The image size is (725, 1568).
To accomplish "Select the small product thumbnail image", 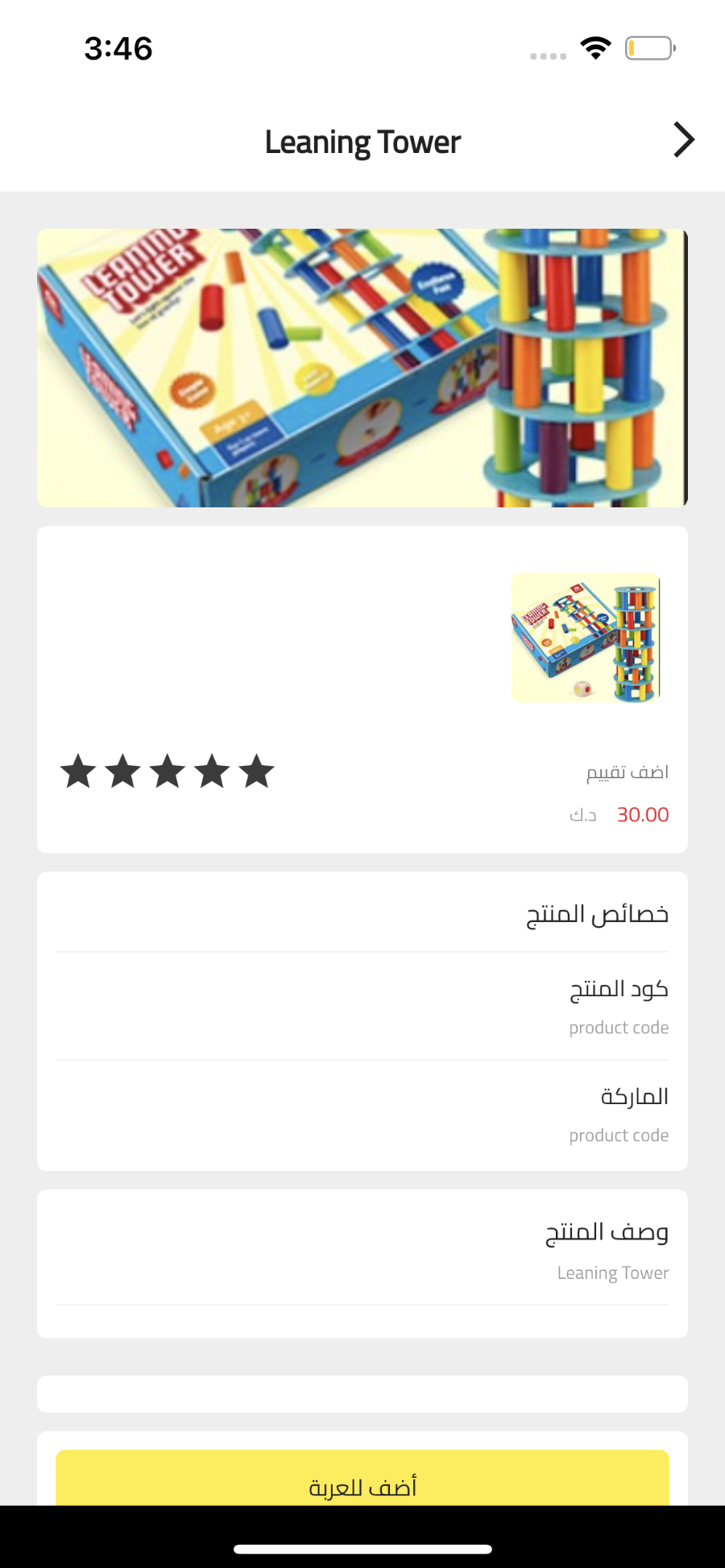I will [586, 638].
